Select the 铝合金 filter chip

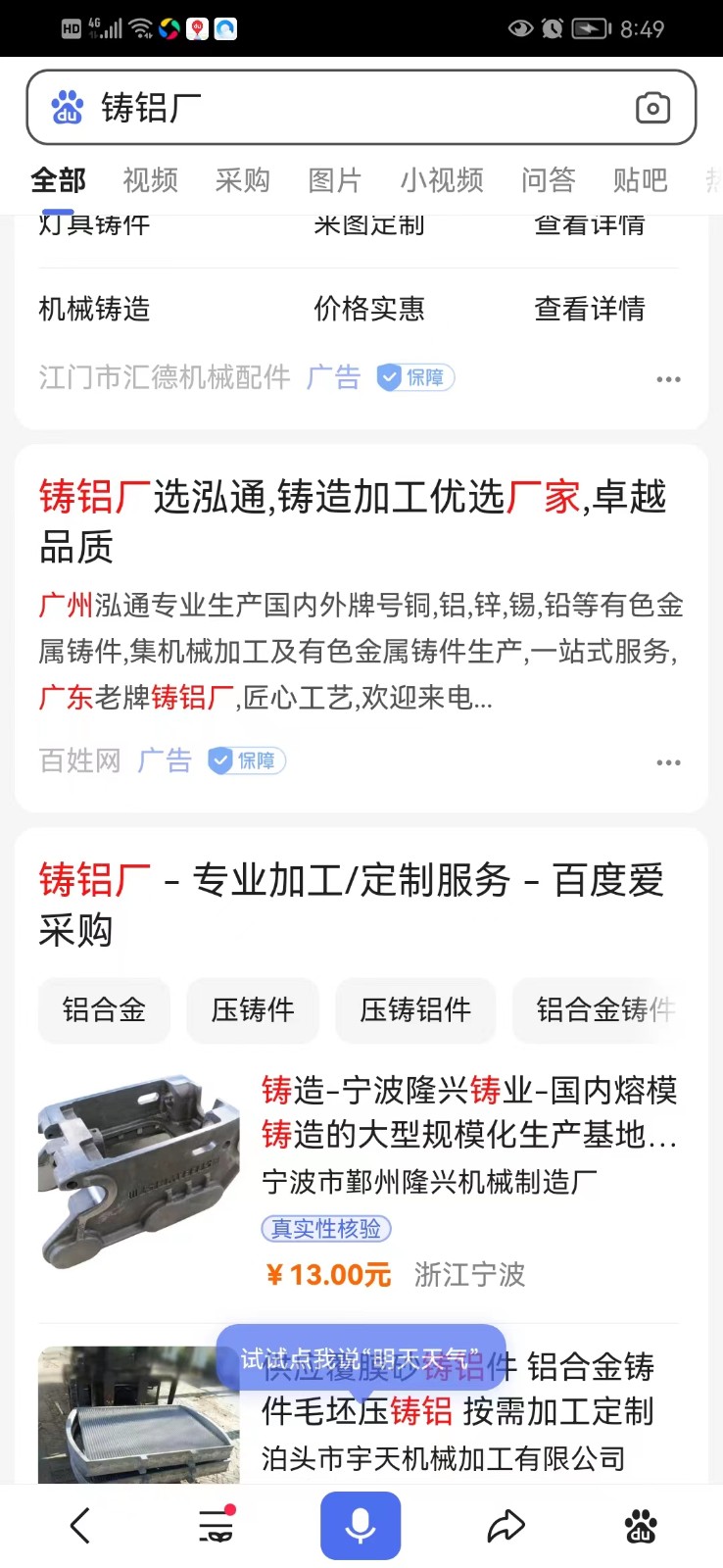coord(104,1010)
